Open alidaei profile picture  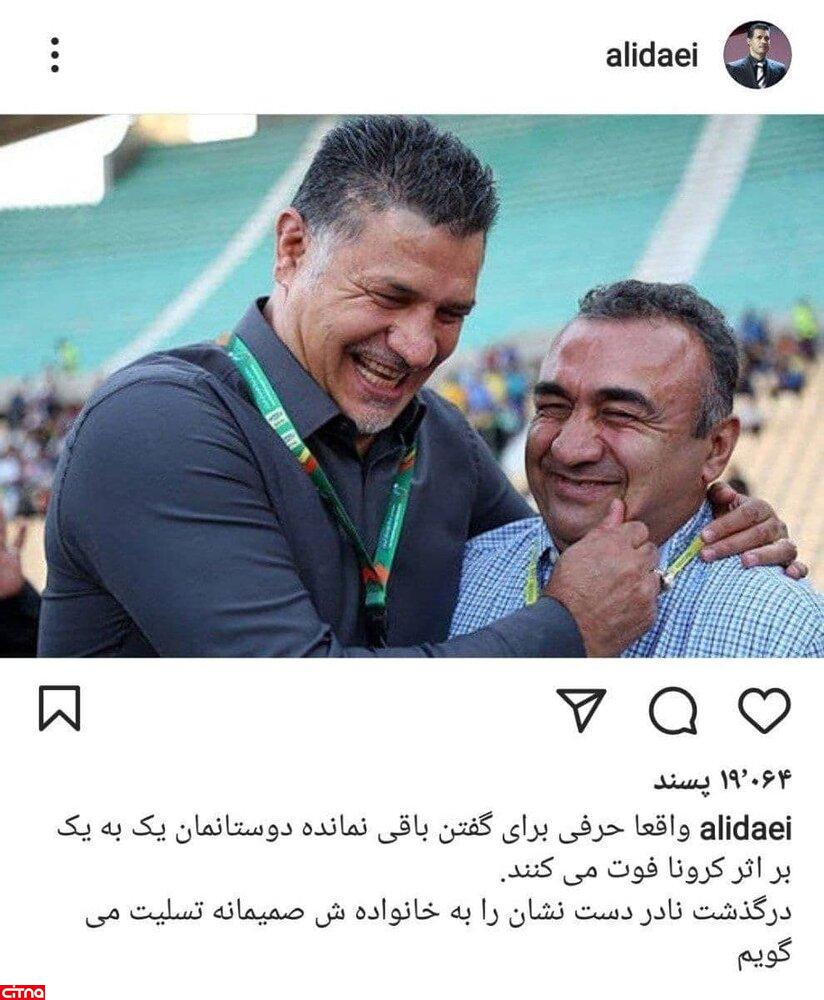click(x=757, y=55)
